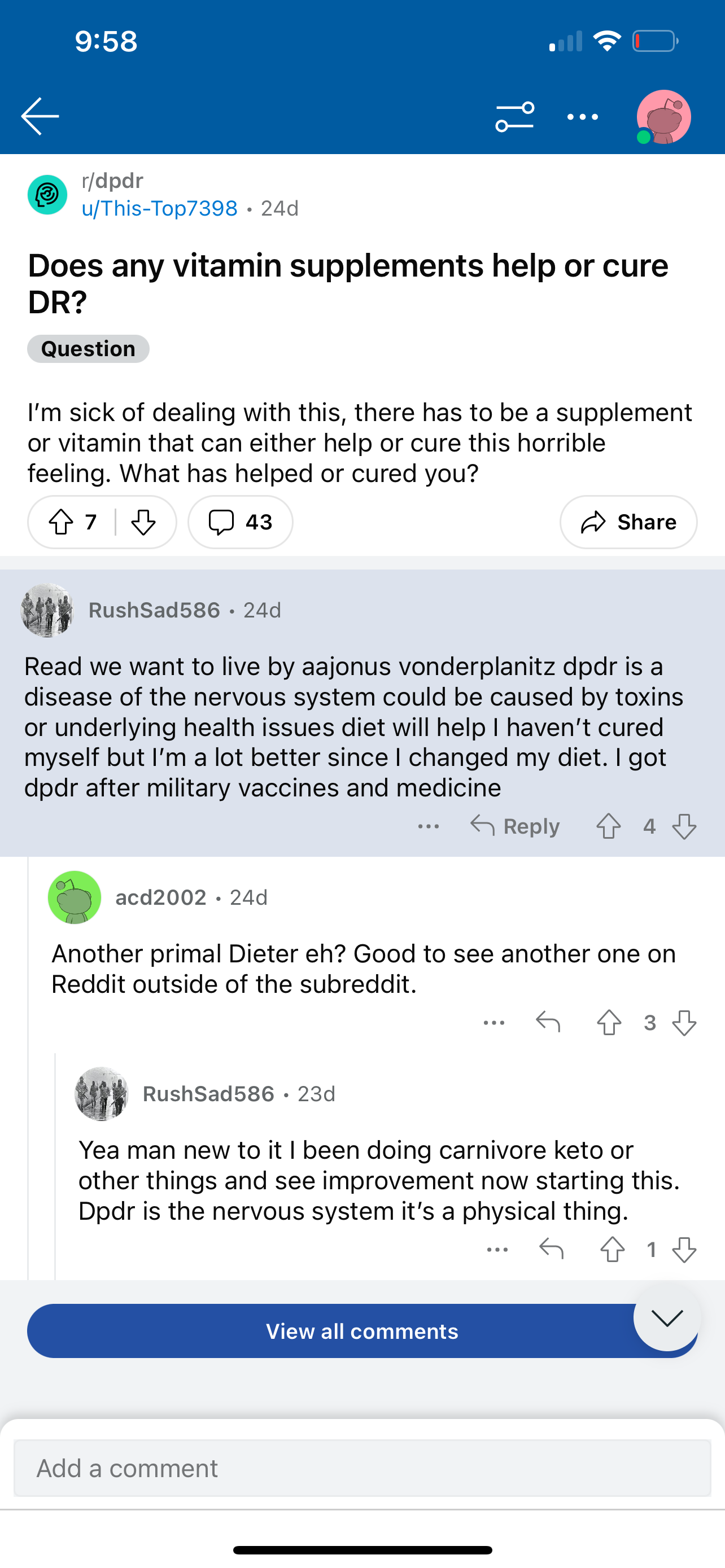Viewport: 725px width, 1568px height.
Task: Open the comment sort options icon
Action: point(514,116)
